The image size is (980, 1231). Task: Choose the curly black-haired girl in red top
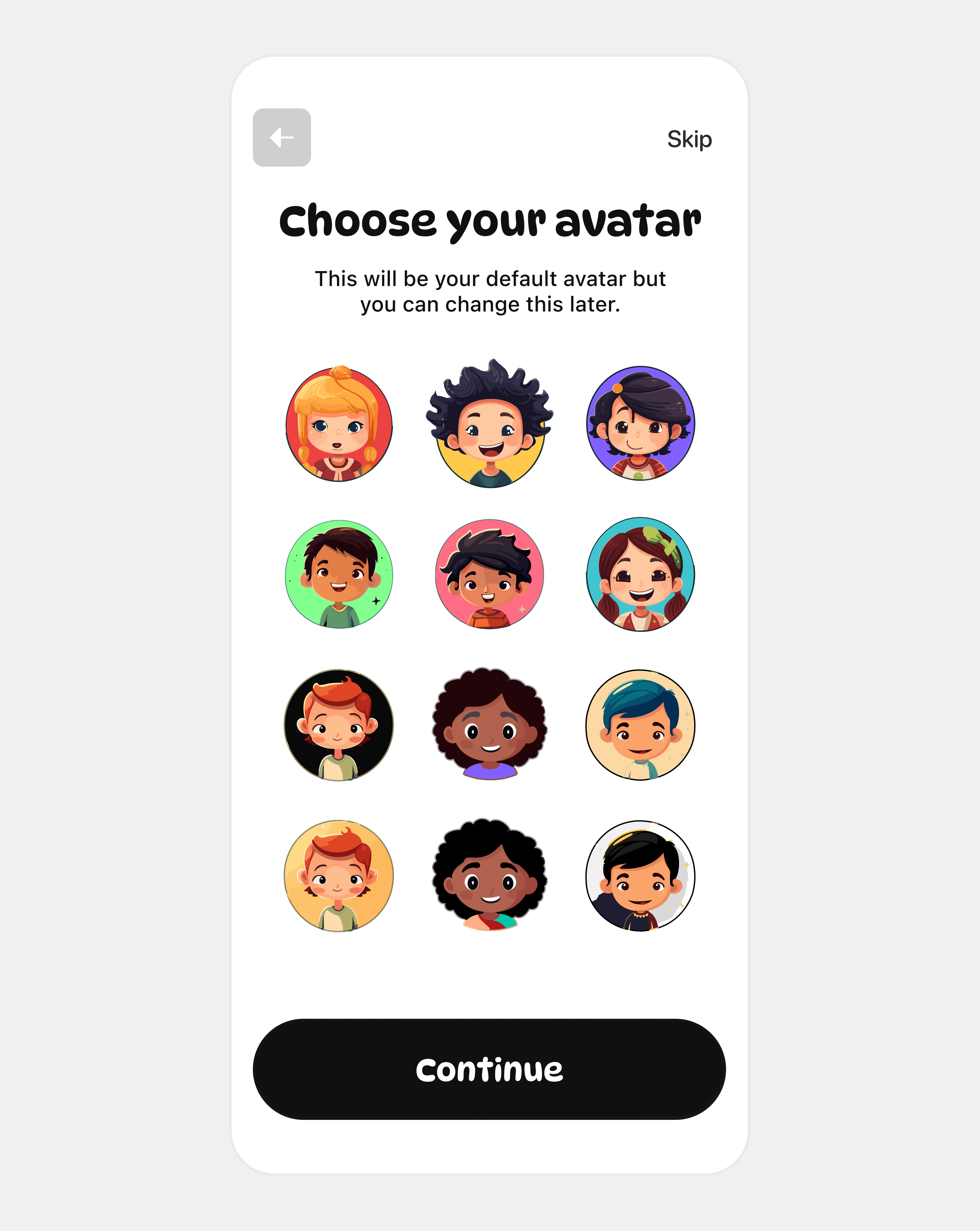(490, 876)
